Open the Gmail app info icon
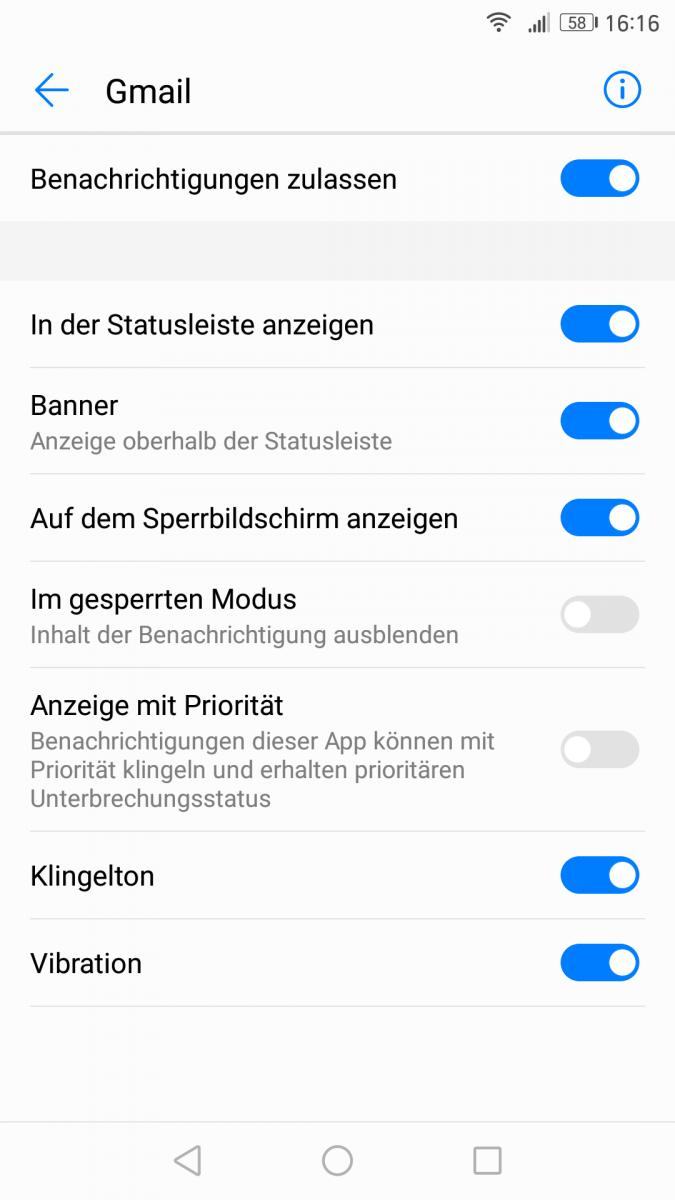This screenshot has width=675, height=1200. pyautogui.click(x=621, y=91)
